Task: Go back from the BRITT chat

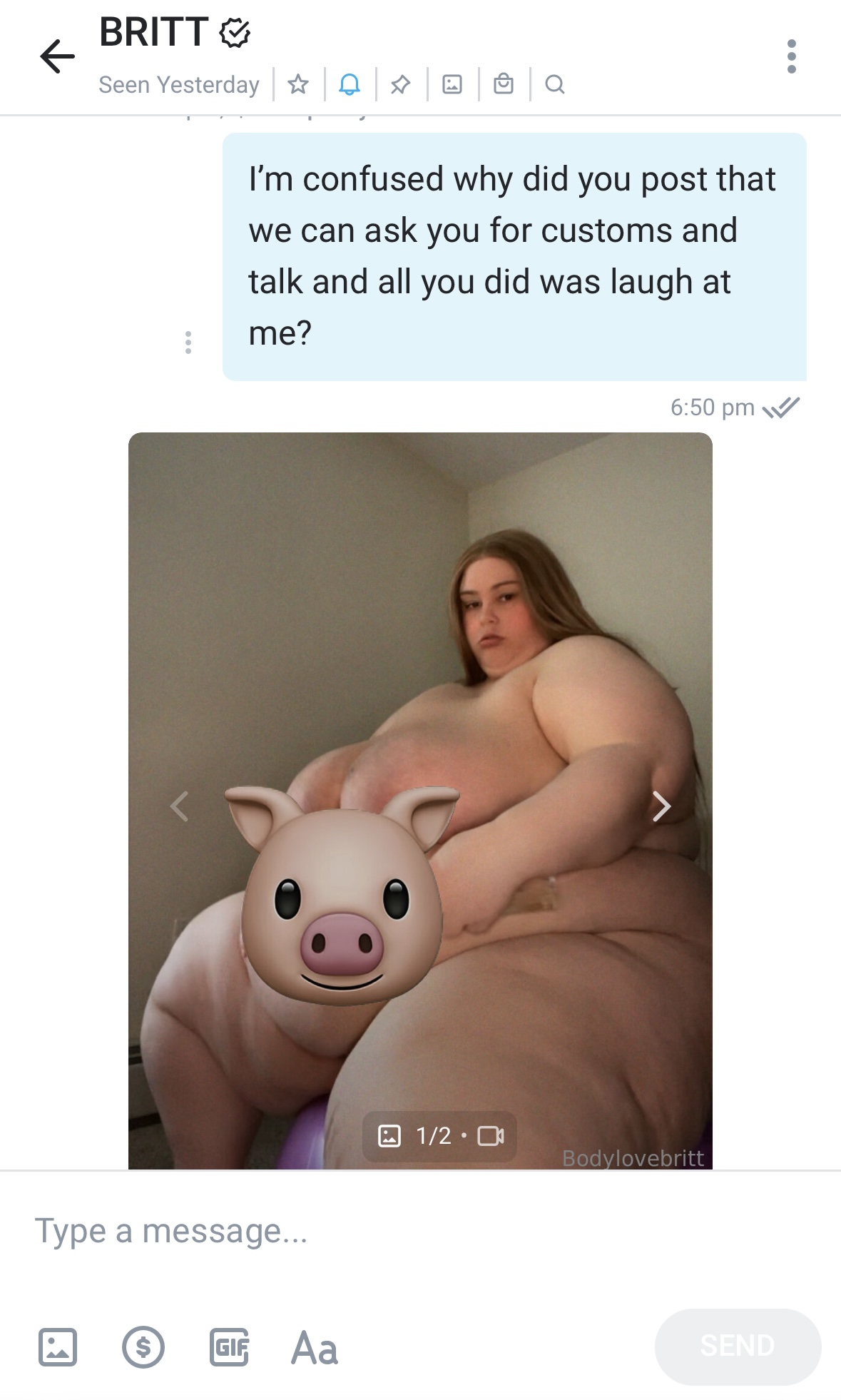Action: point(57,56)
